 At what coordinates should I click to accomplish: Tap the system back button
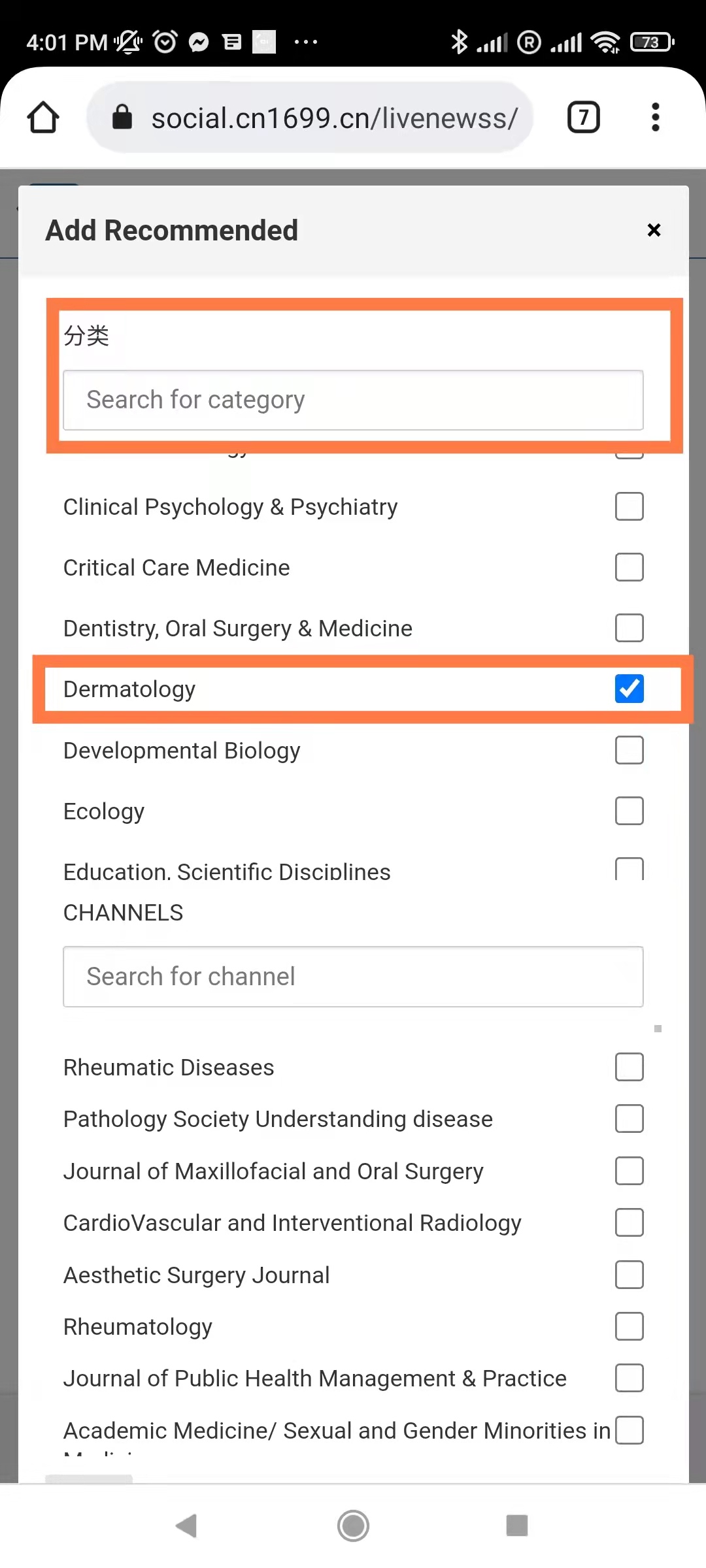point(186,1526)
